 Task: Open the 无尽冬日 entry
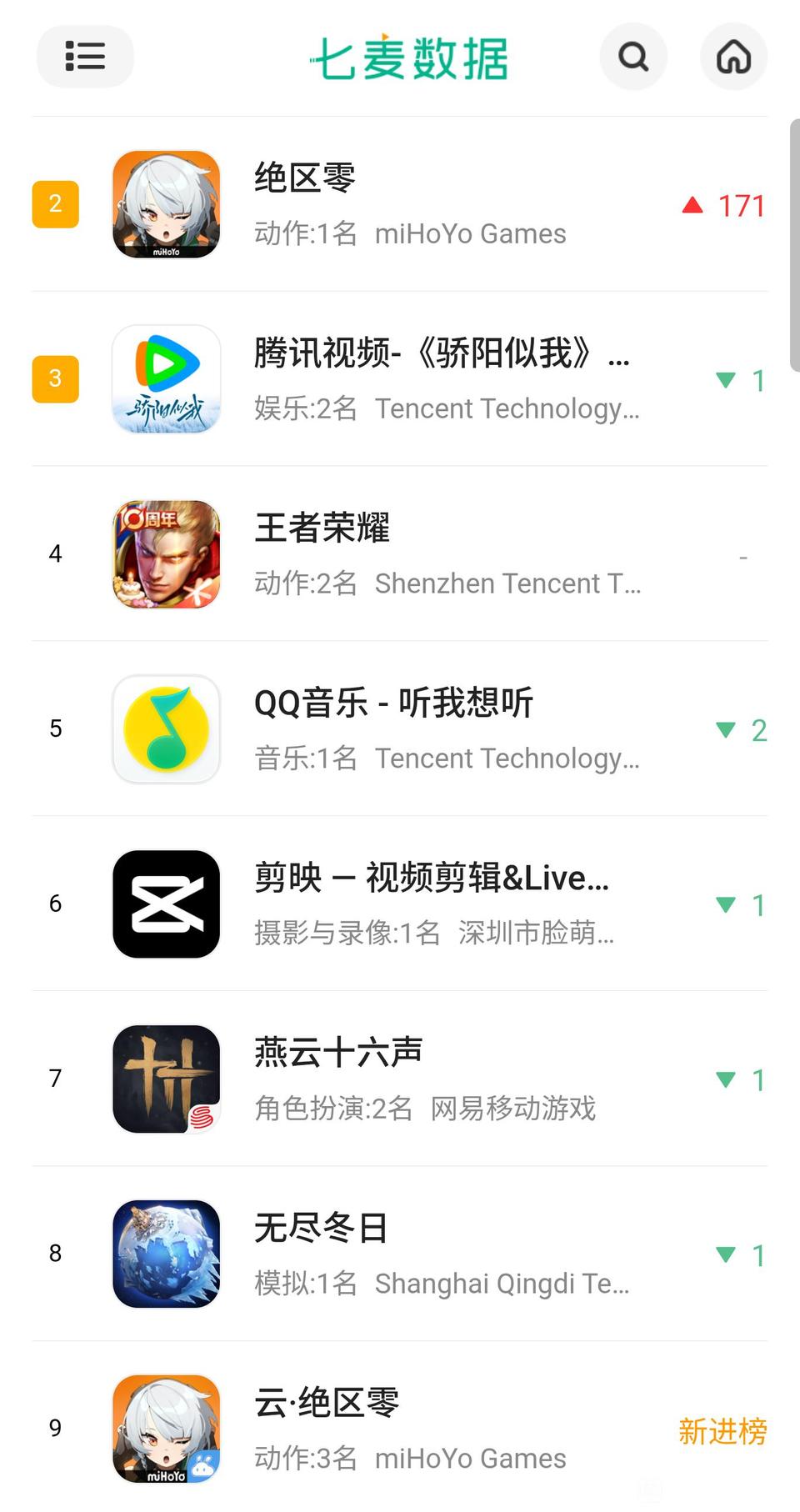400,1254
